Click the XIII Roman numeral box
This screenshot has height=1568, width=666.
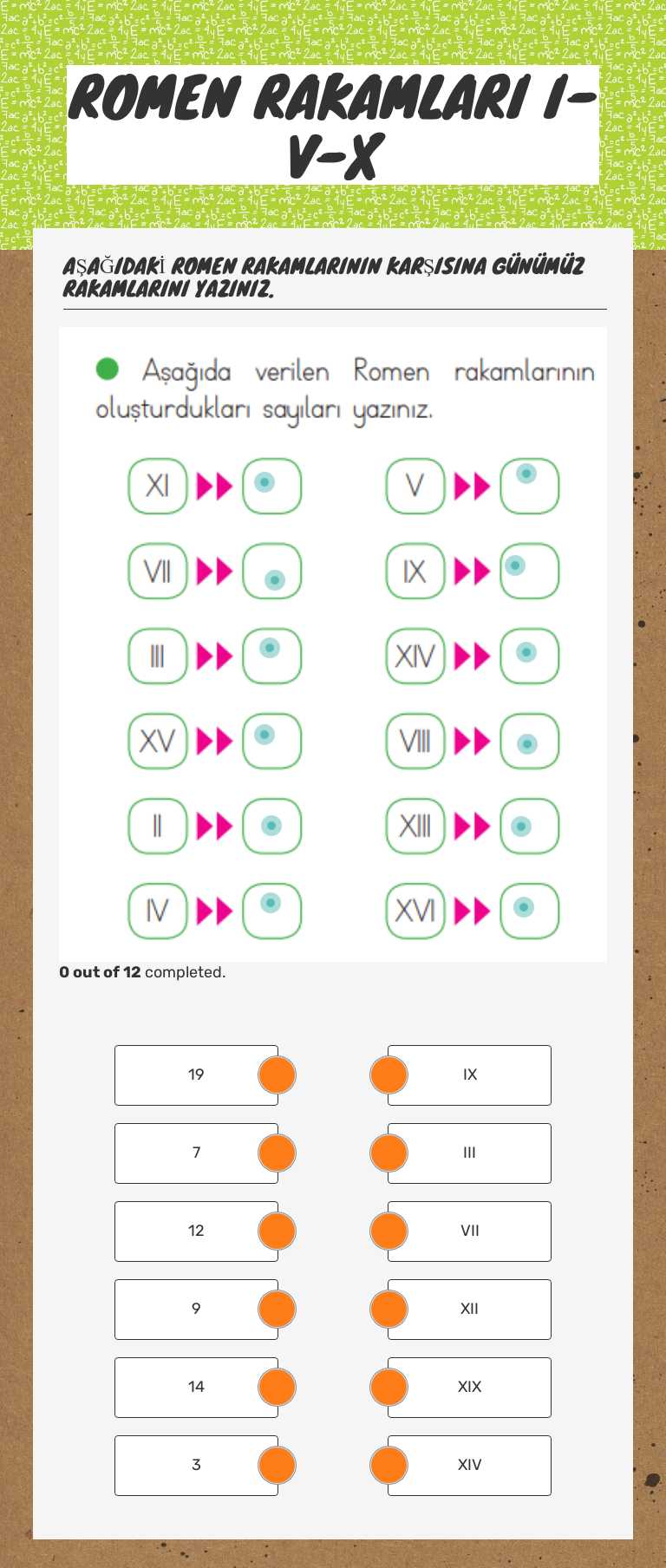point(415,826)
